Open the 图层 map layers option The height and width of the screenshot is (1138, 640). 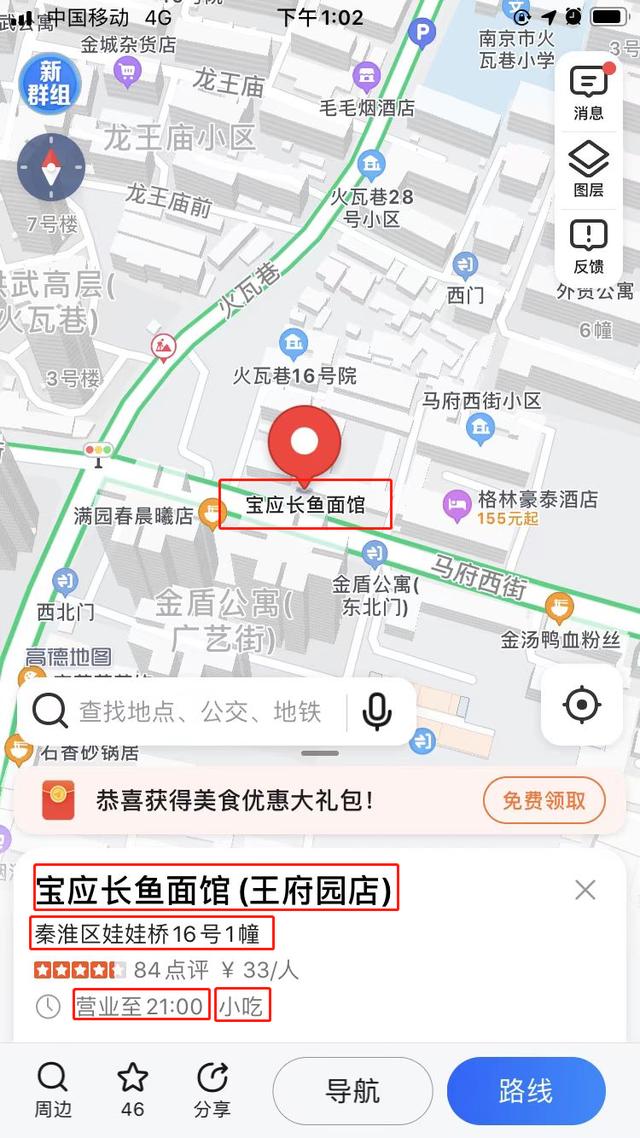(x=588, y=168)
